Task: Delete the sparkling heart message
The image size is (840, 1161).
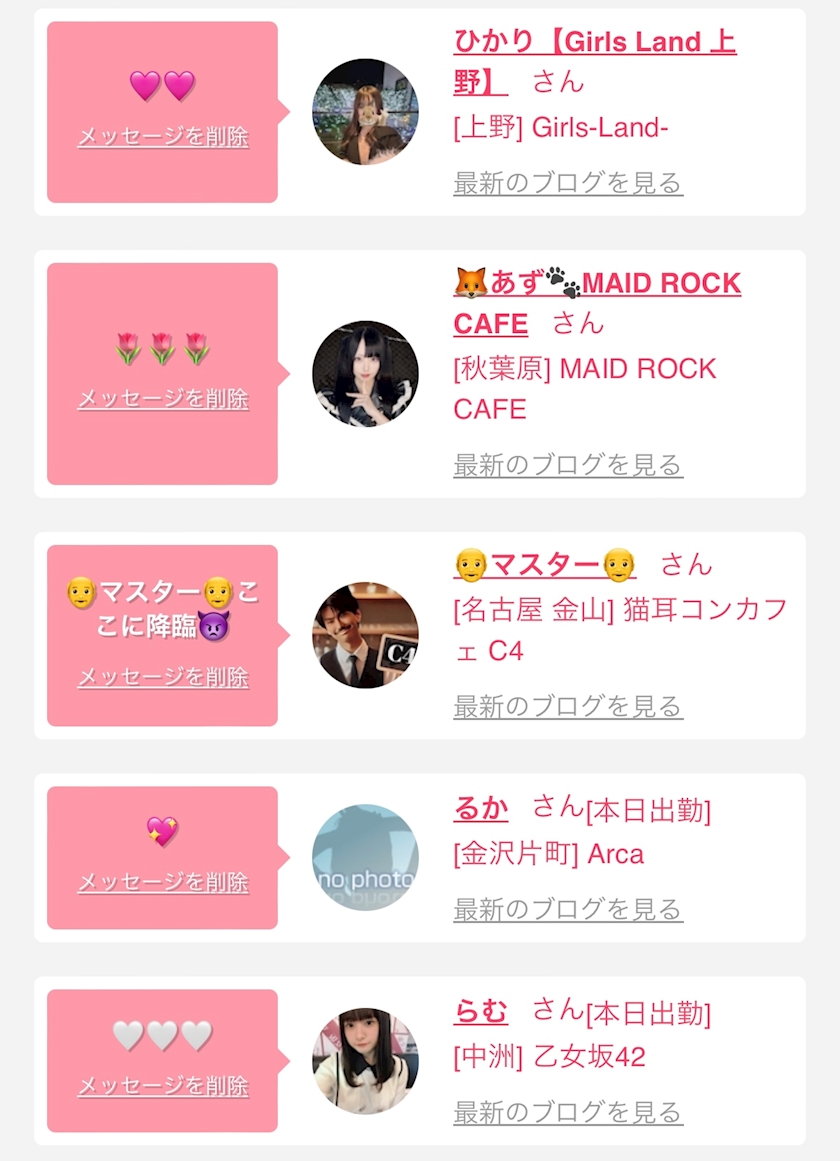Action: pyautogui.click(x=163, y=882)
